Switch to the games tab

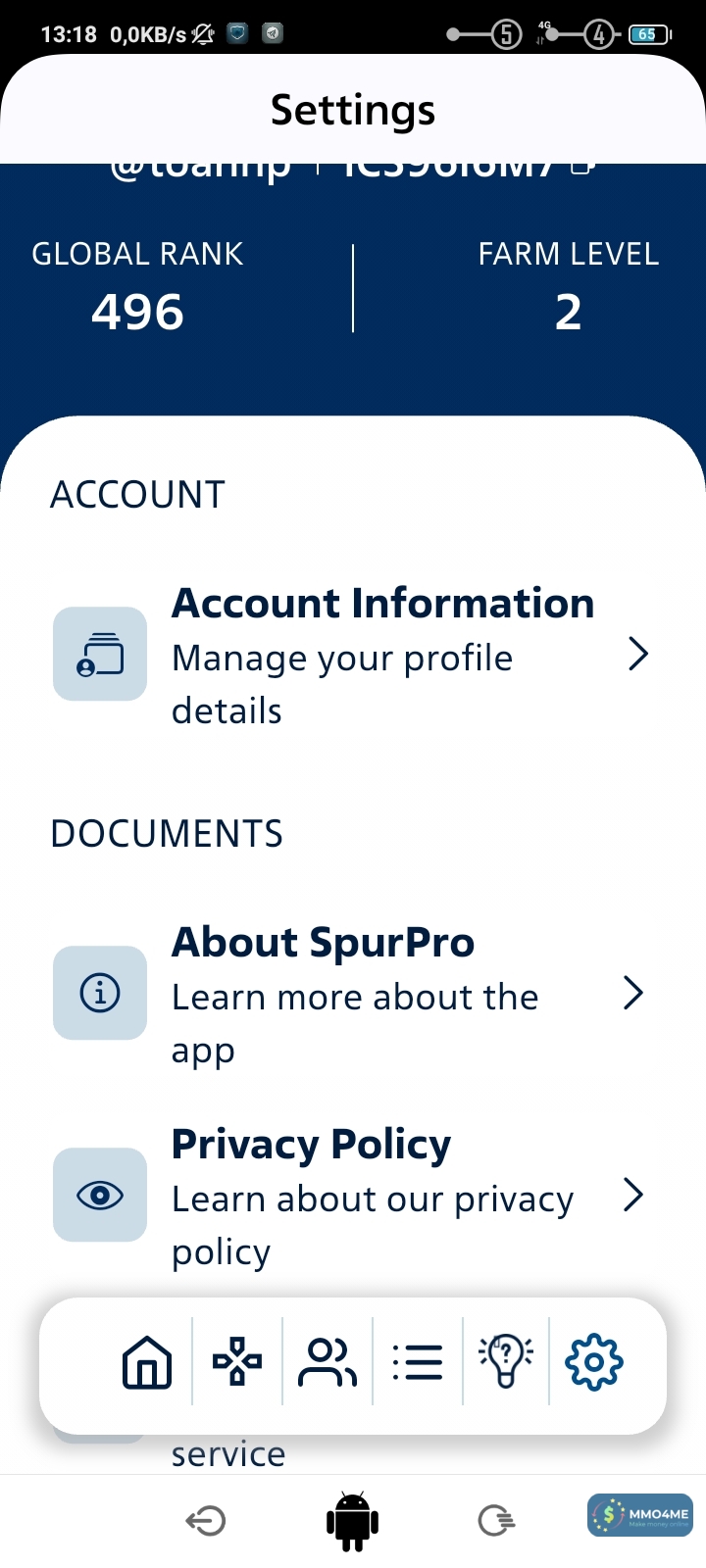(x=237, y=1362)
